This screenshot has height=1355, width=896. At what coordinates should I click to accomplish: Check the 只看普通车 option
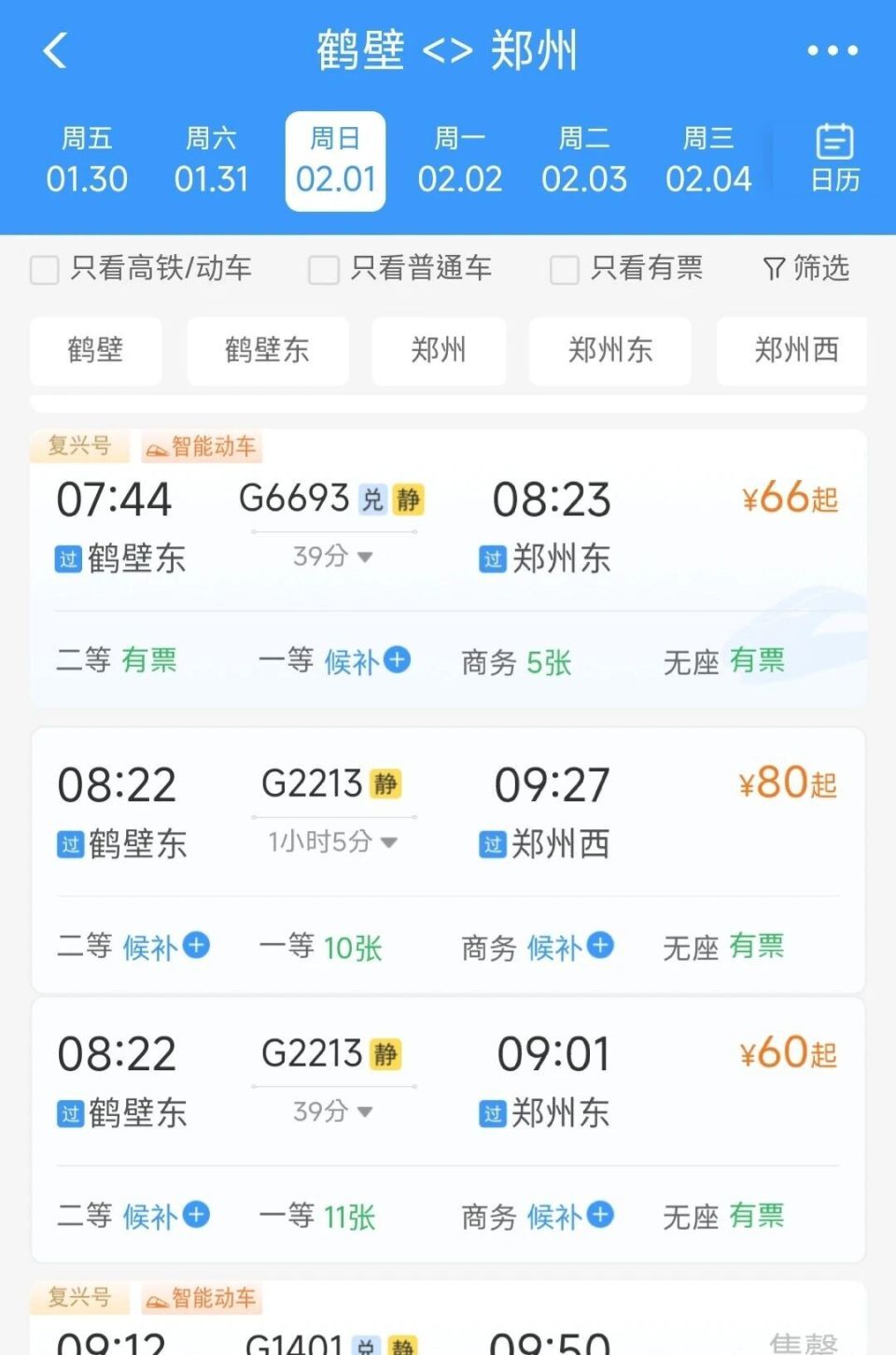322,269
